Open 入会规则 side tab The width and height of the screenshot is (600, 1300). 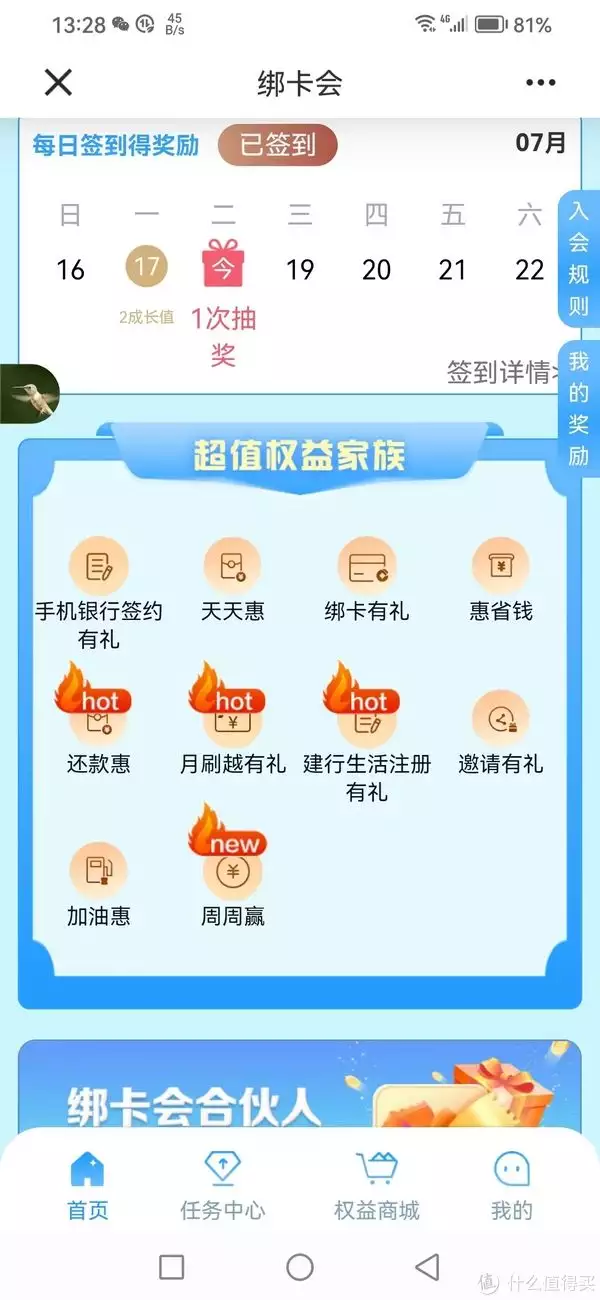[x=579, y=258]
